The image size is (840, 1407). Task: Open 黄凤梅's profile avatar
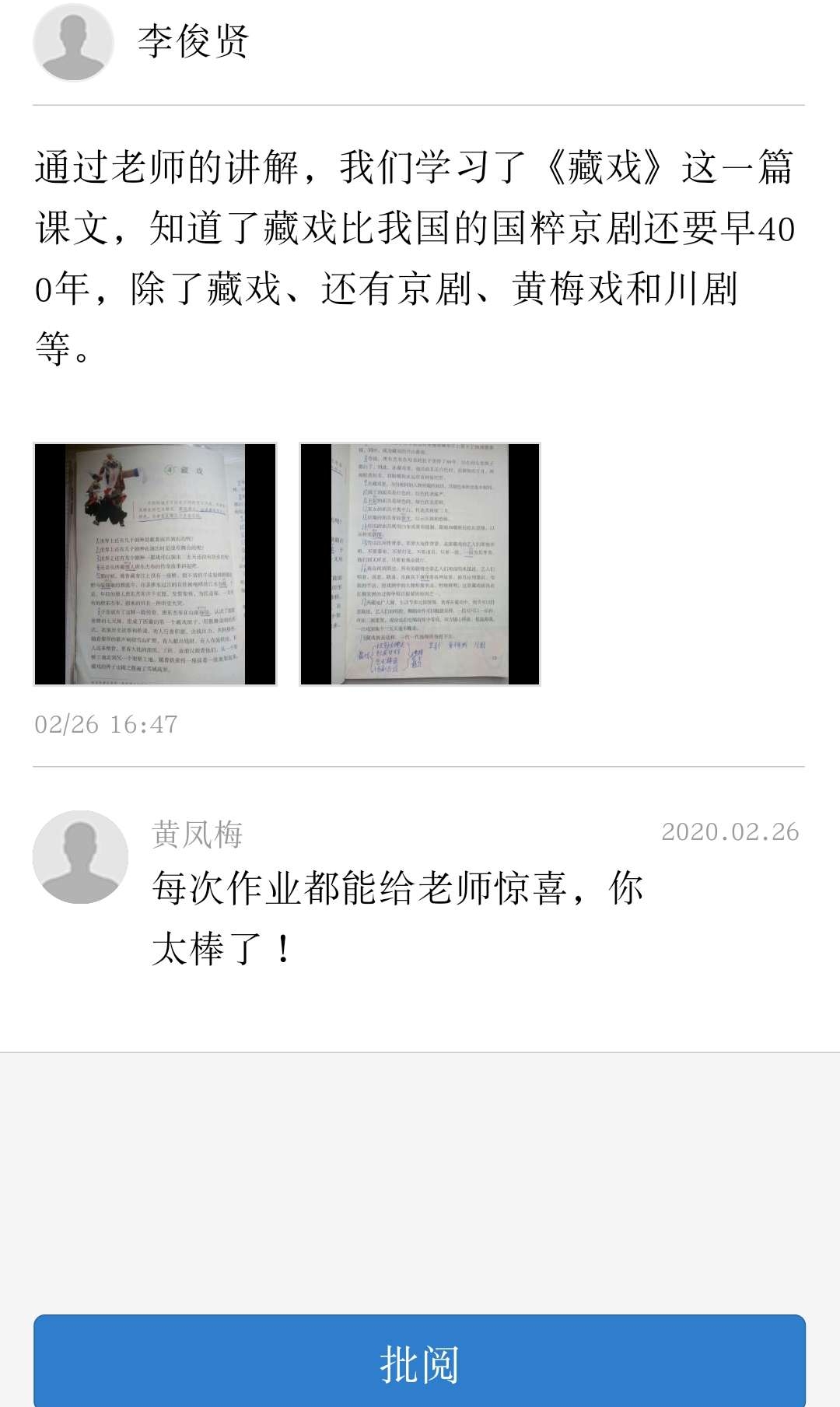pyautogui.click(x=80, y=857)
